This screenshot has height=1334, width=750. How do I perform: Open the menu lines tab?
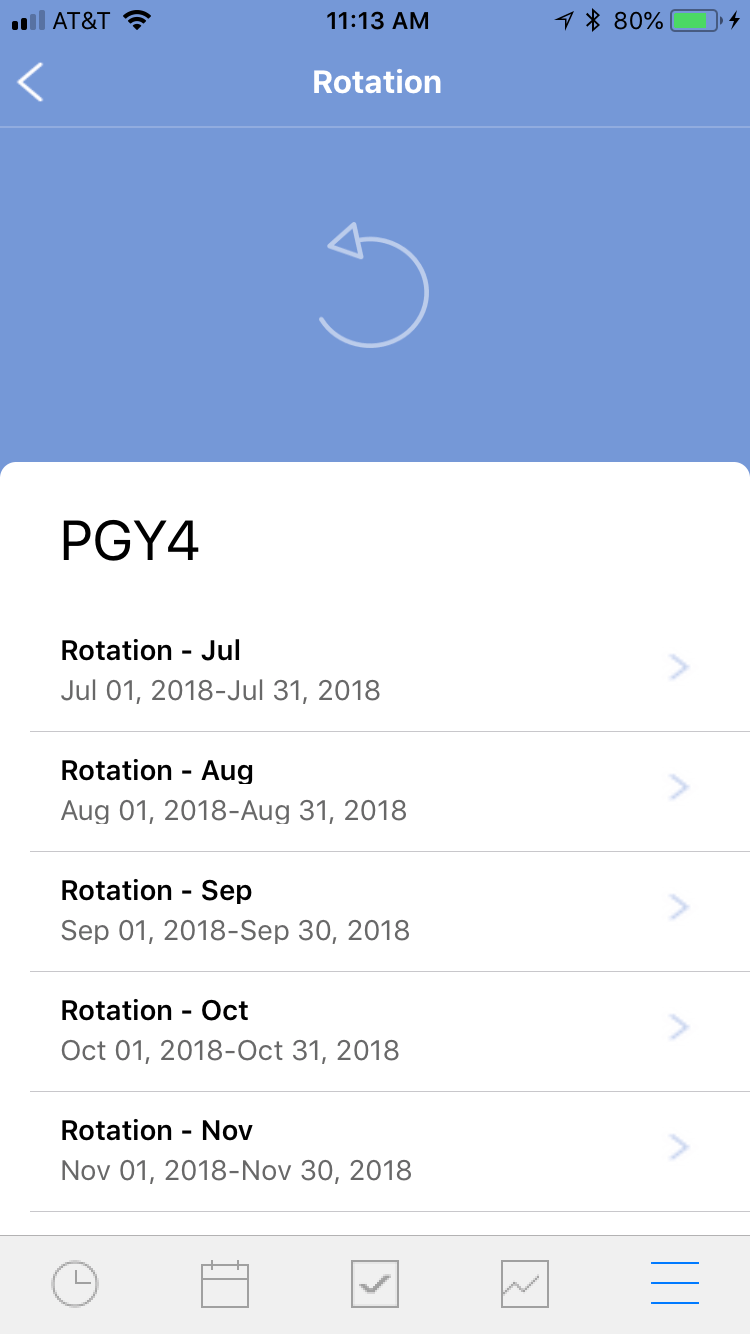(675, 1284)
